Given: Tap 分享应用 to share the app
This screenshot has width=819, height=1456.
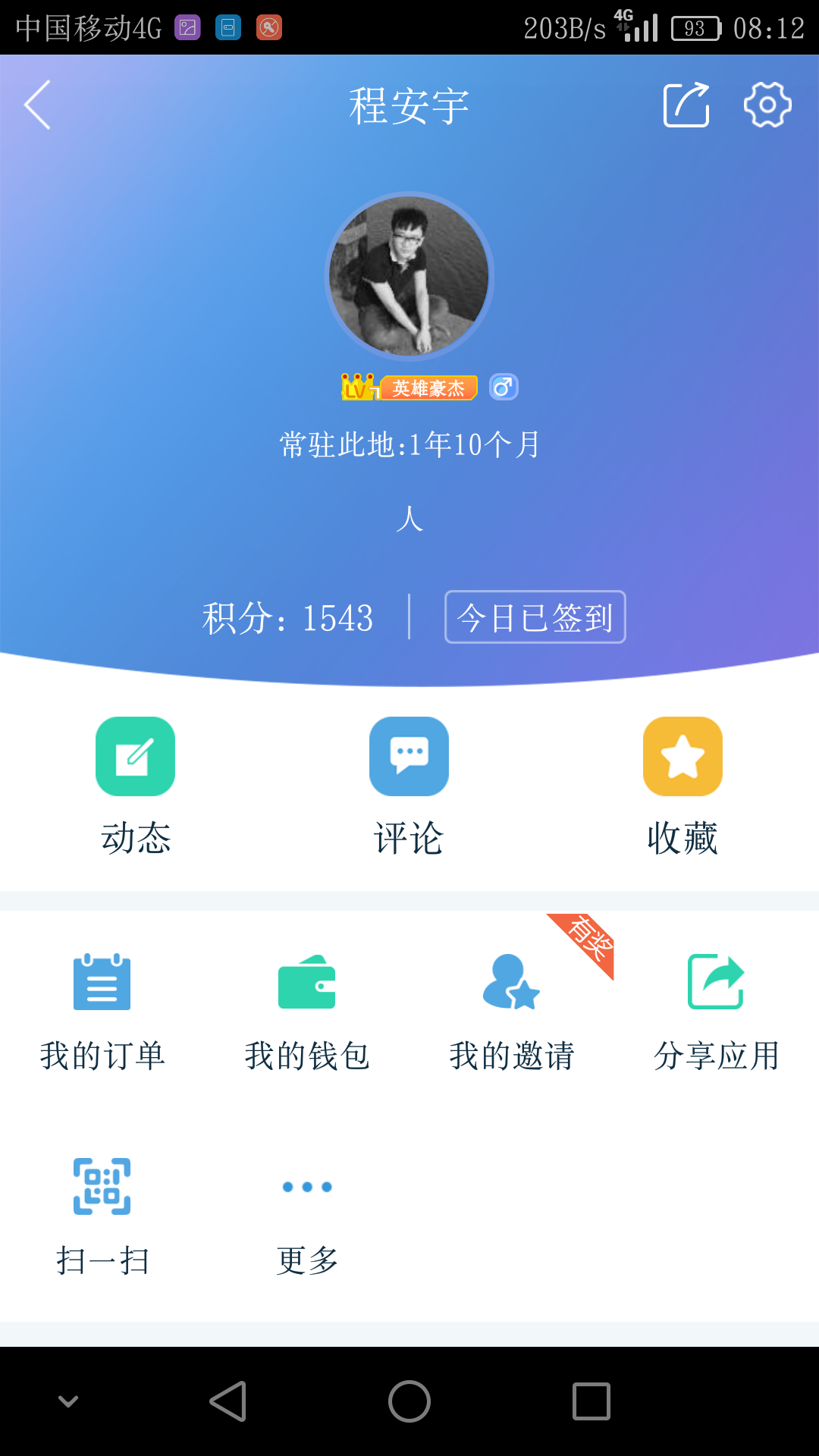Looking at the screenshot, I should point(717,1012).
